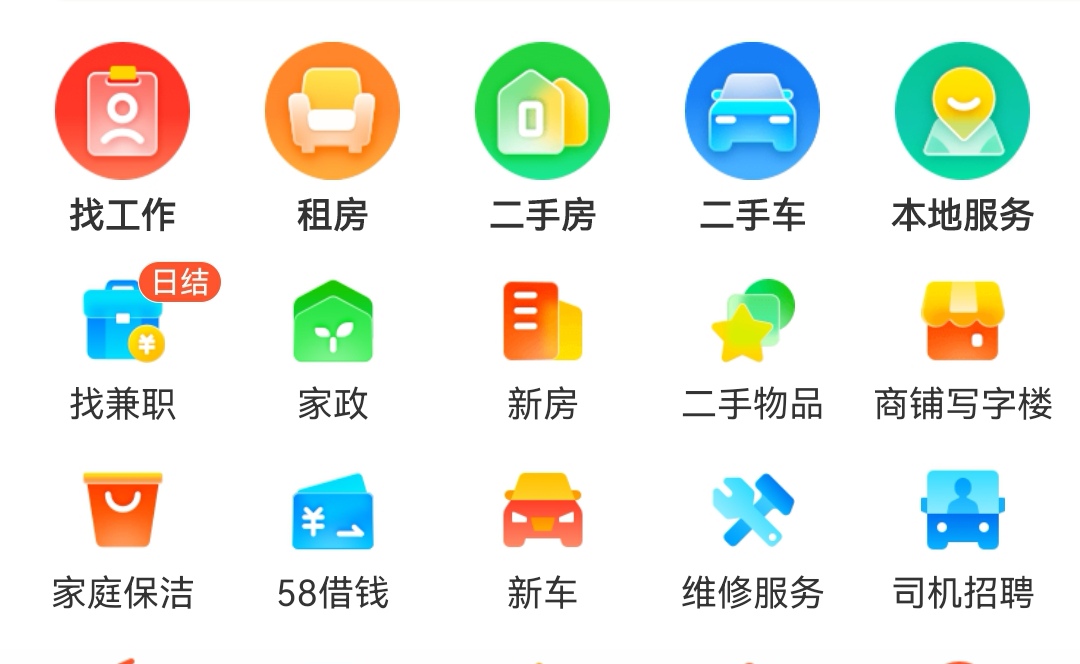
Task: Open the 家政 housekeeping category
Action: pyautogui.click(x=332, y=322)
